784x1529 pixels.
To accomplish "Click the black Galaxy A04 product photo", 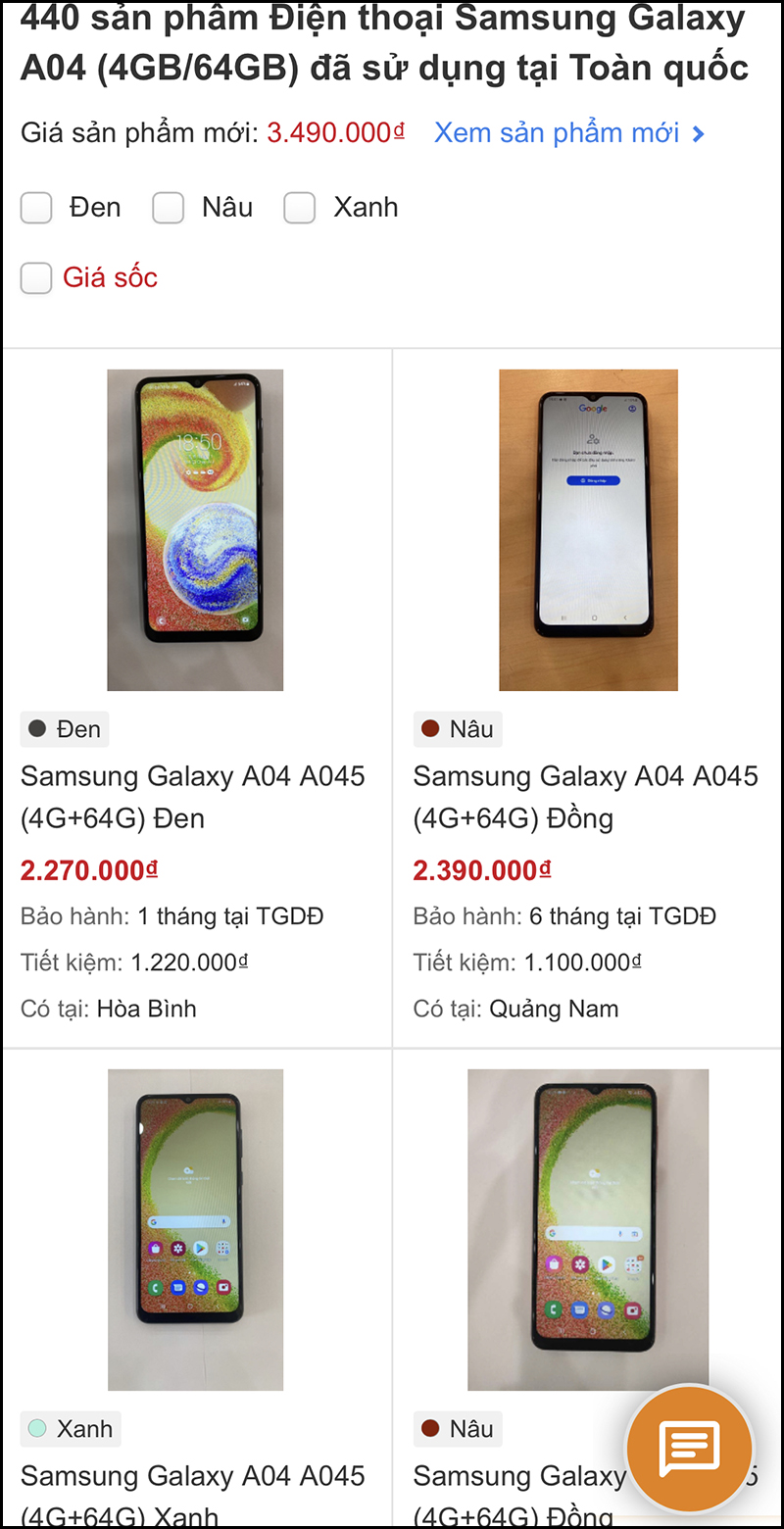I will click(x=195, y=527).
